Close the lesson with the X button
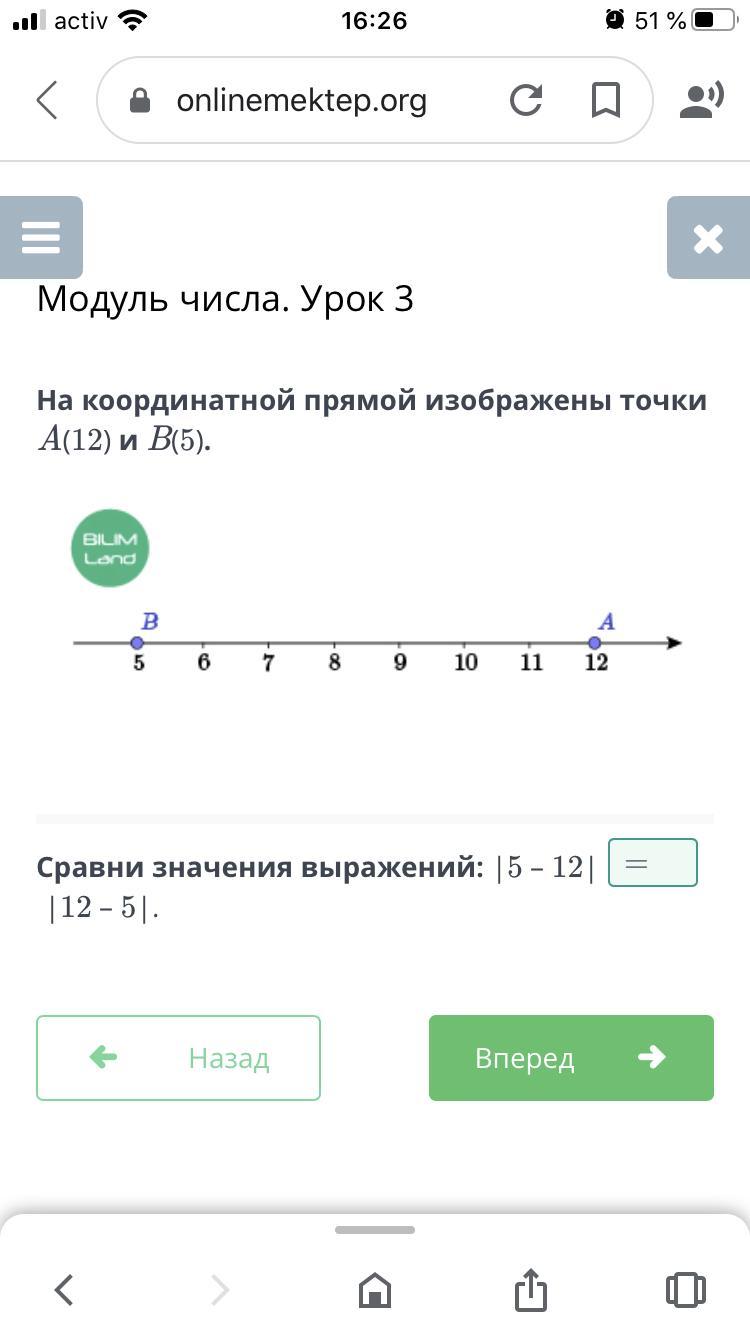 [708, 238]
